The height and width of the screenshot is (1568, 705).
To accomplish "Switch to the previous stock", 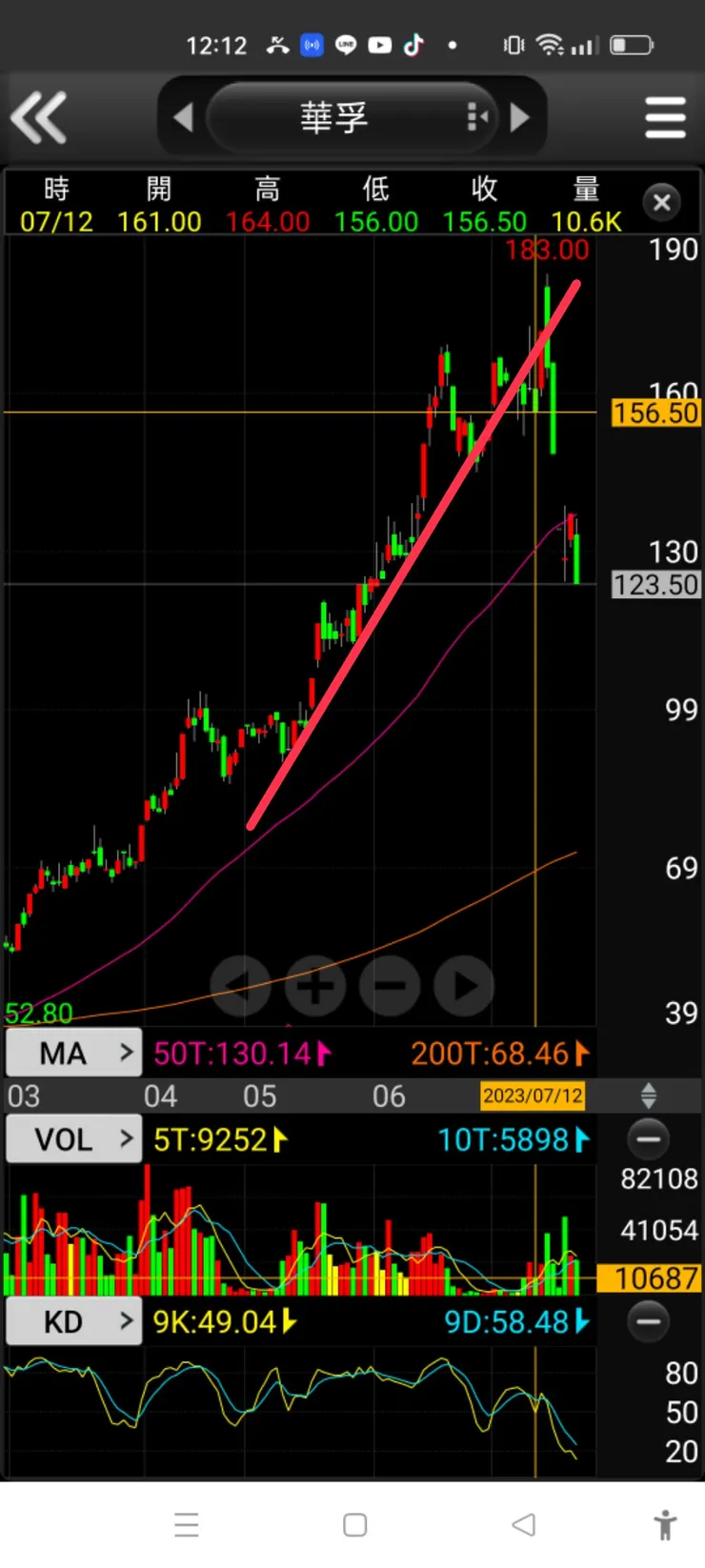I will coord(183,117).
